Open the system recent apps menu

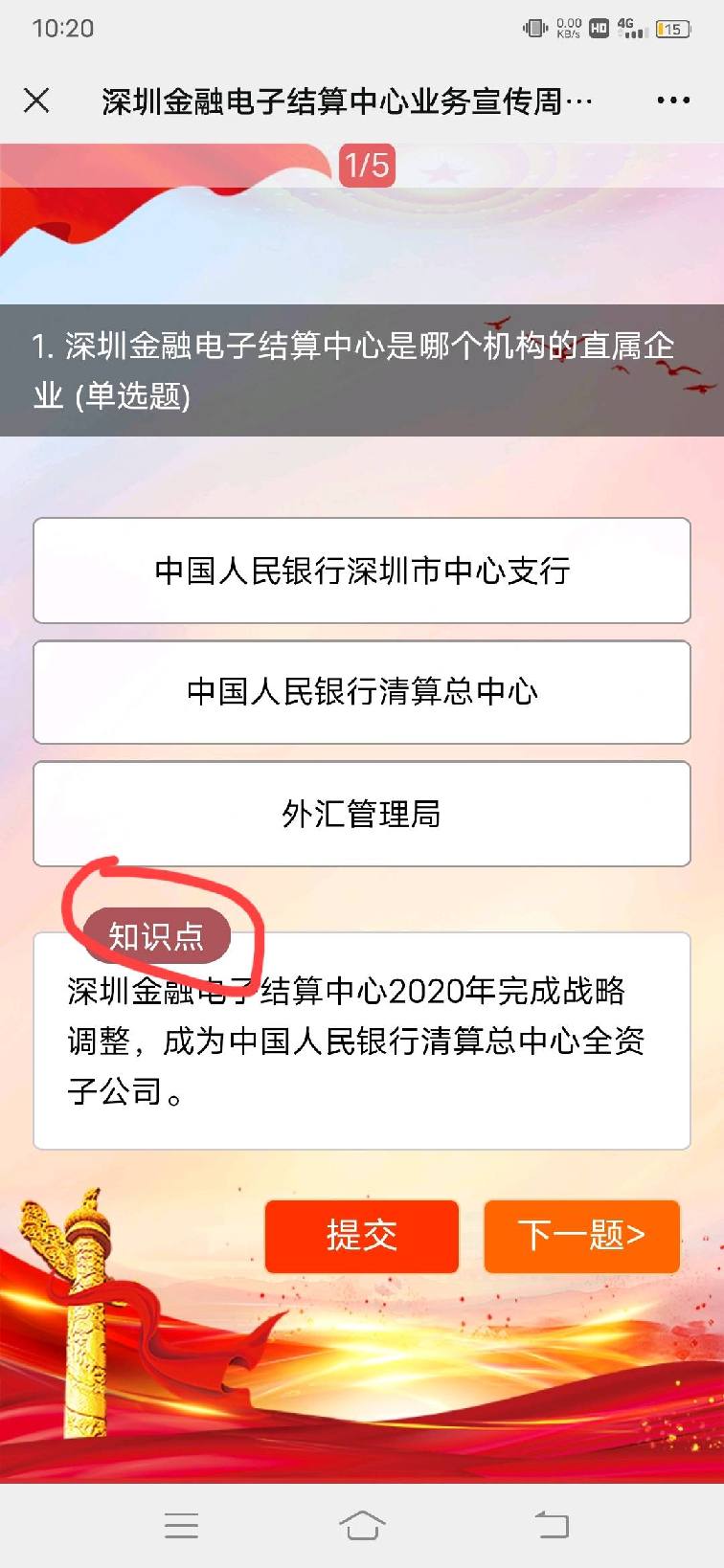point(181,1525)
